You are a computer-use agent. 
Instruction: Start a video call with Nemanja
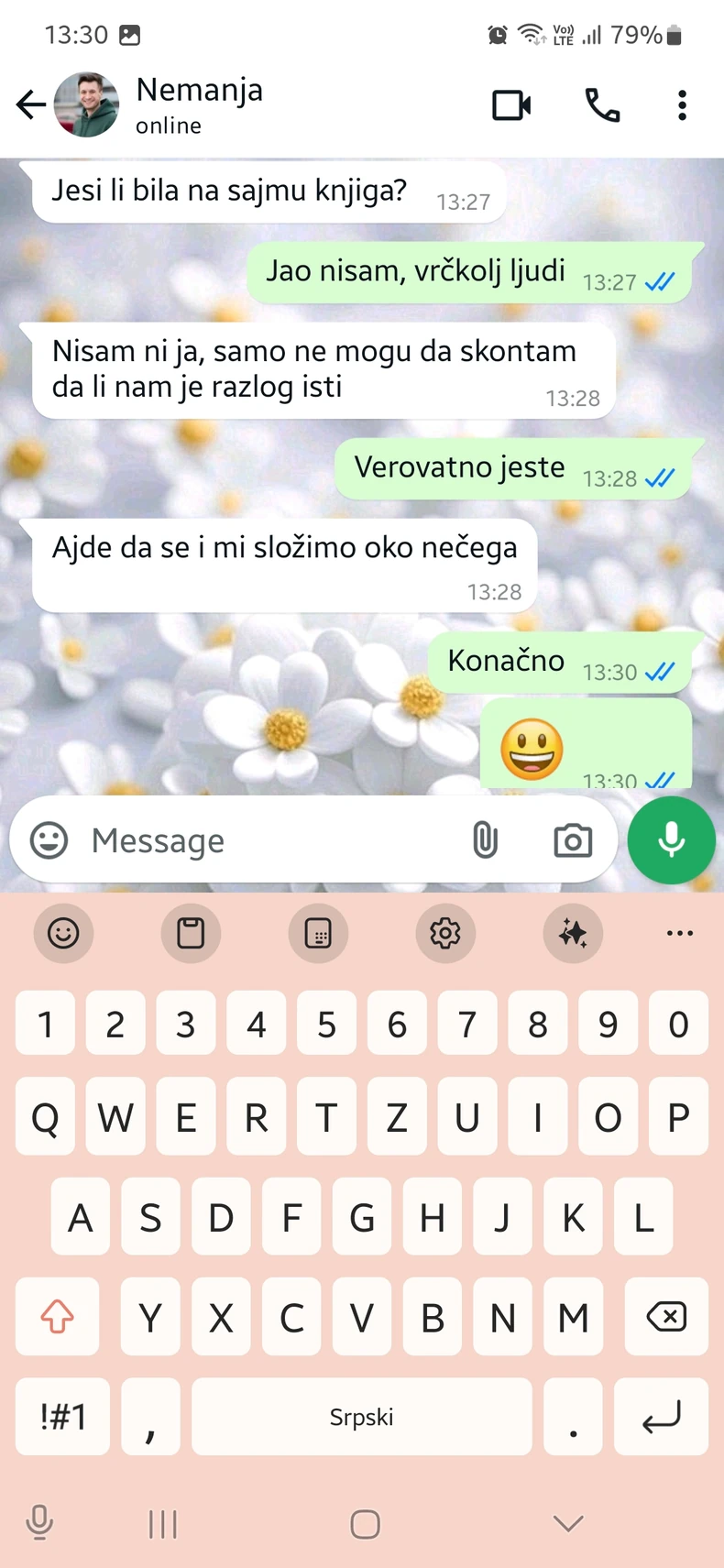coord(511,105)
